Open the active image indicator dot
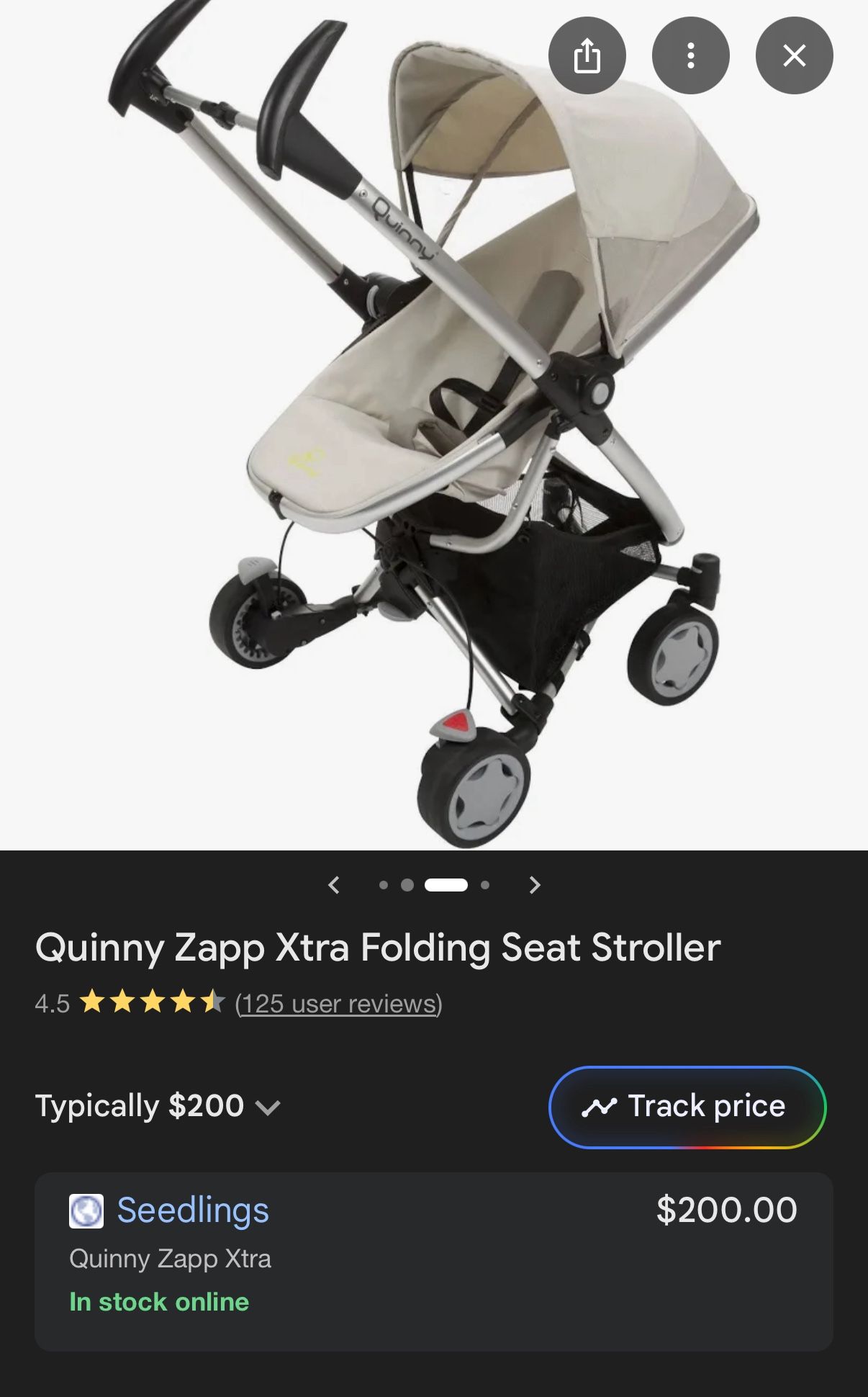The width and height of the screenshot is (868, 1397). (x=448, y=885)
